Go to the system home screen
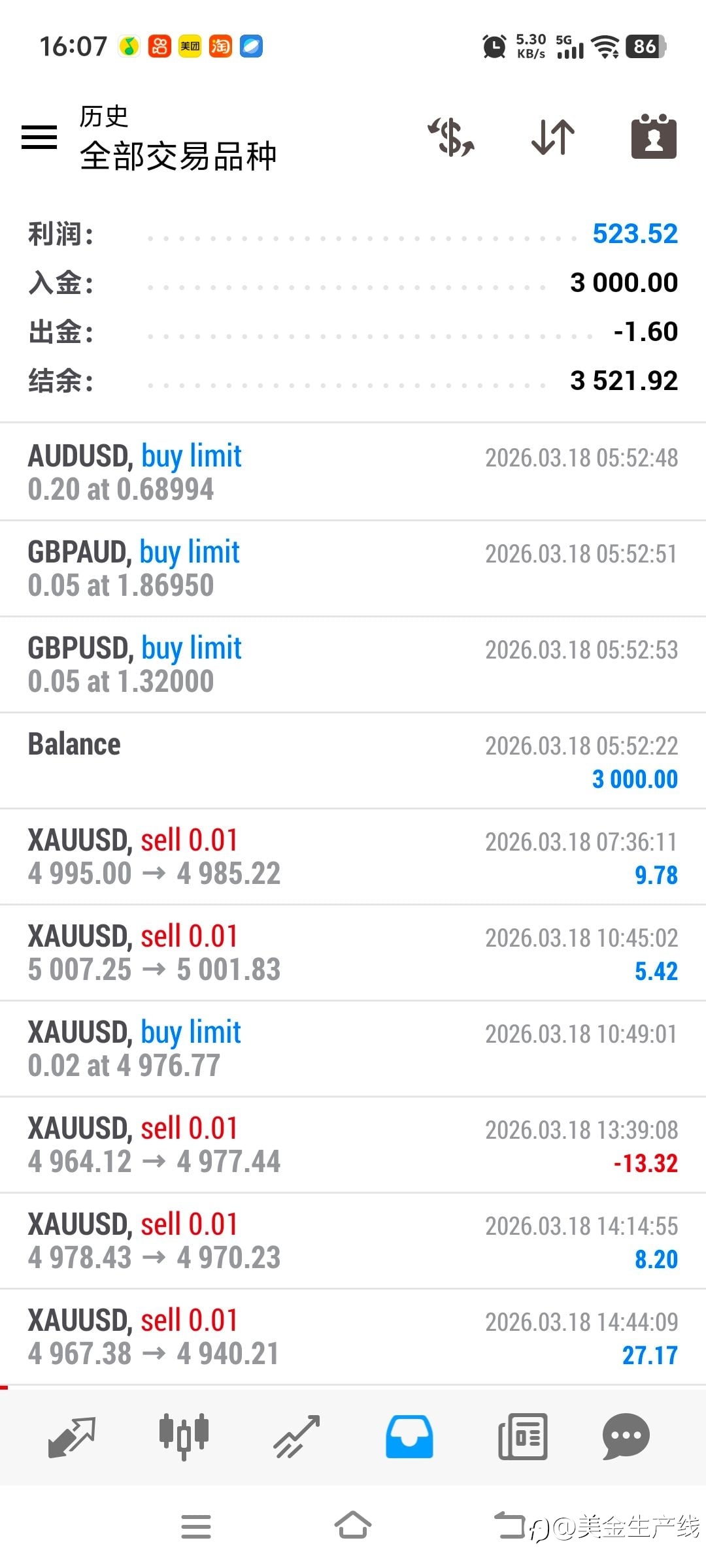Screen dimensions: 706x1568 coord(353,1527)
